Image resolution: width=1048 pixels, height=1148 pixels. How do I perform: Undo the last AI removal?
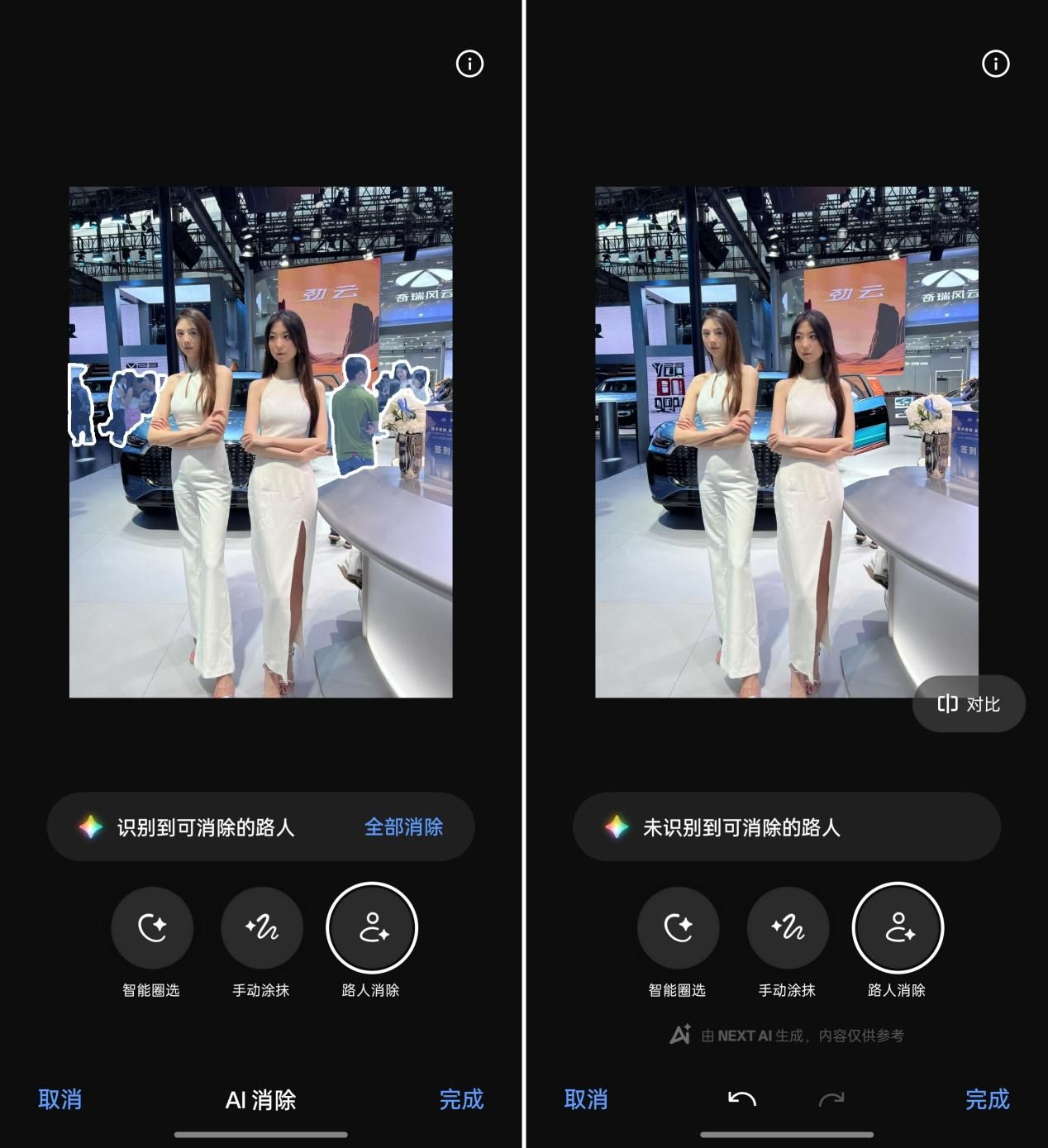[x=741, y=1098]
